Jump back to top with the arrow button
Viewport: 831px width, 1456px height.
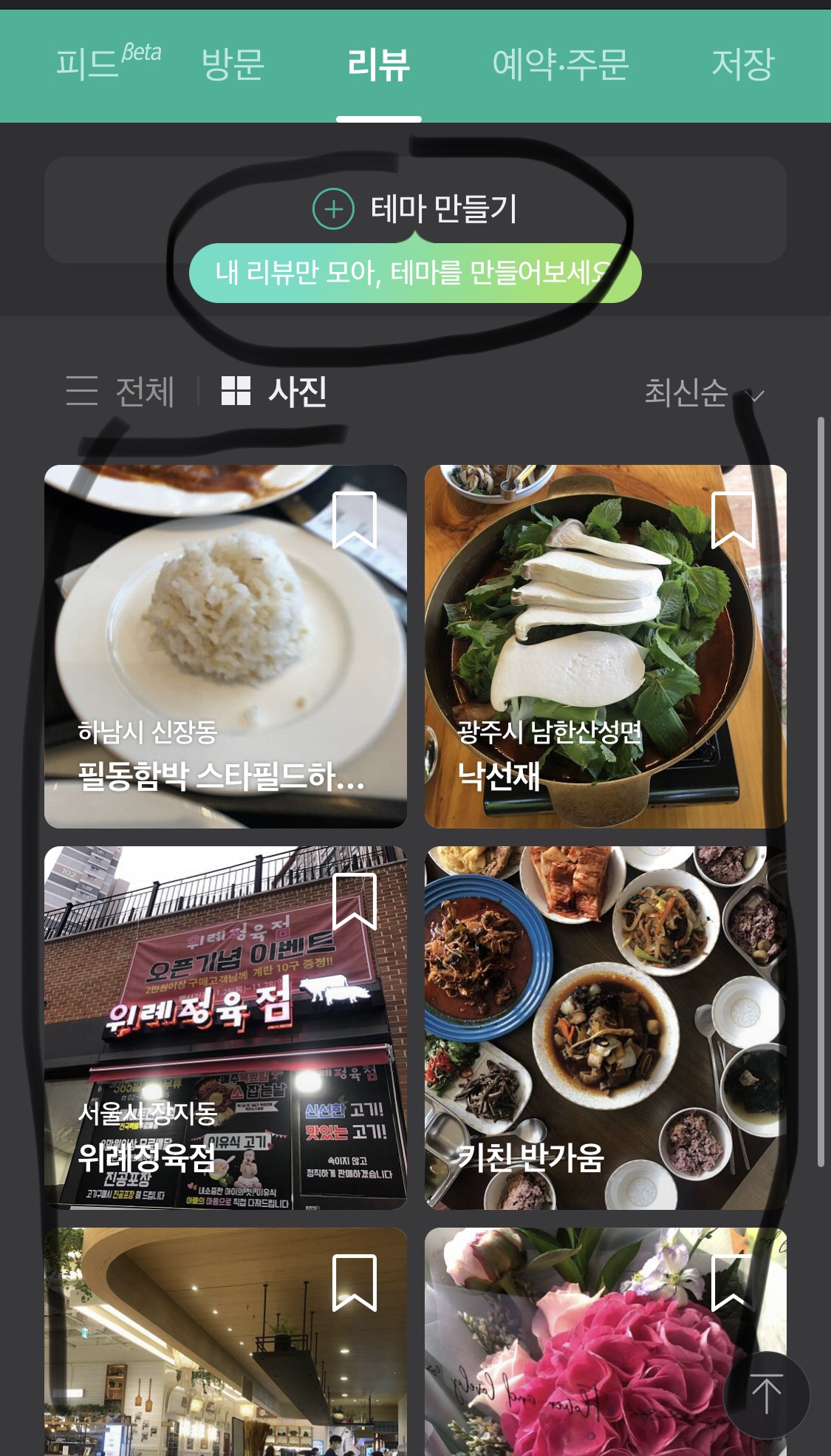pyautogui.click(x=767, y=1395)
